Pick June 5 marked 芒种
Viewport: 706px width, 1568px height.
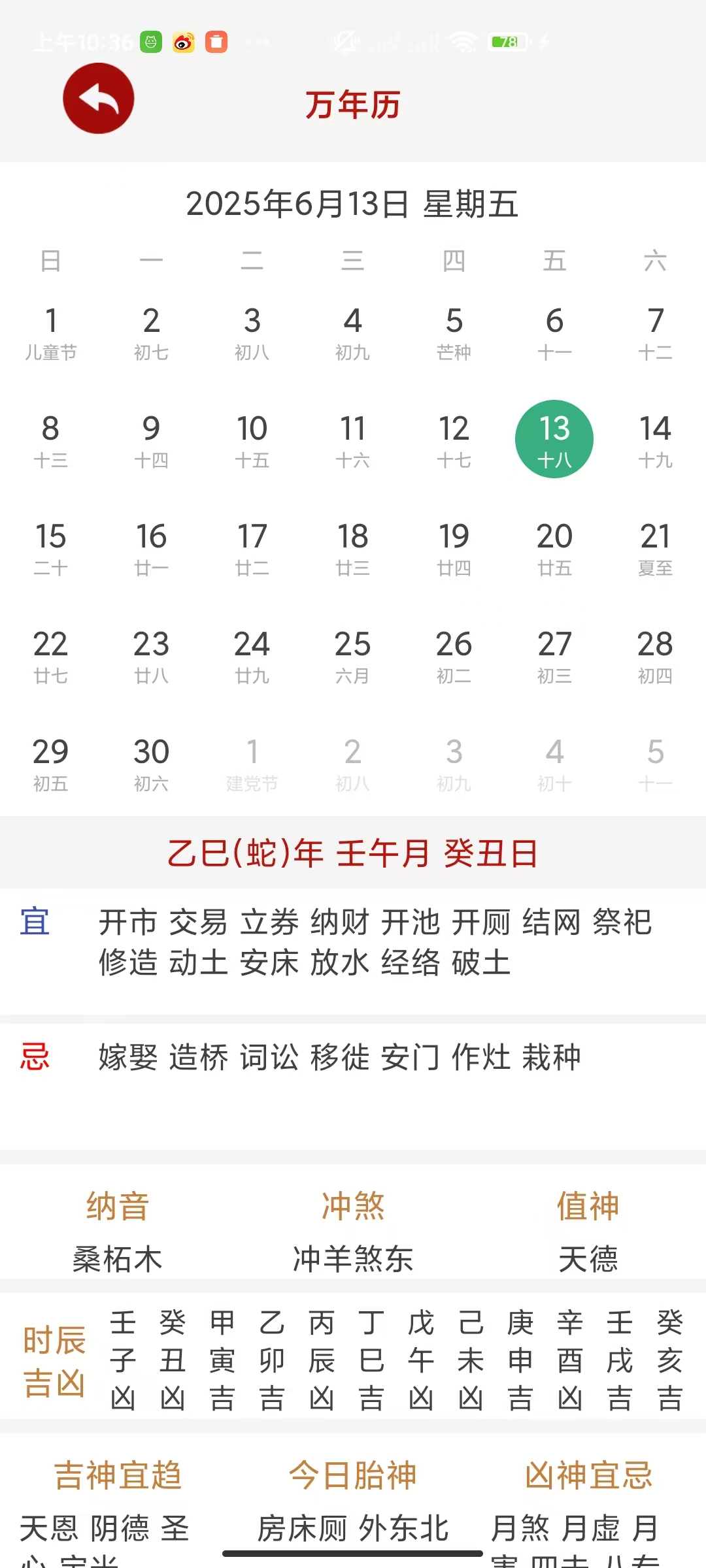454,332
